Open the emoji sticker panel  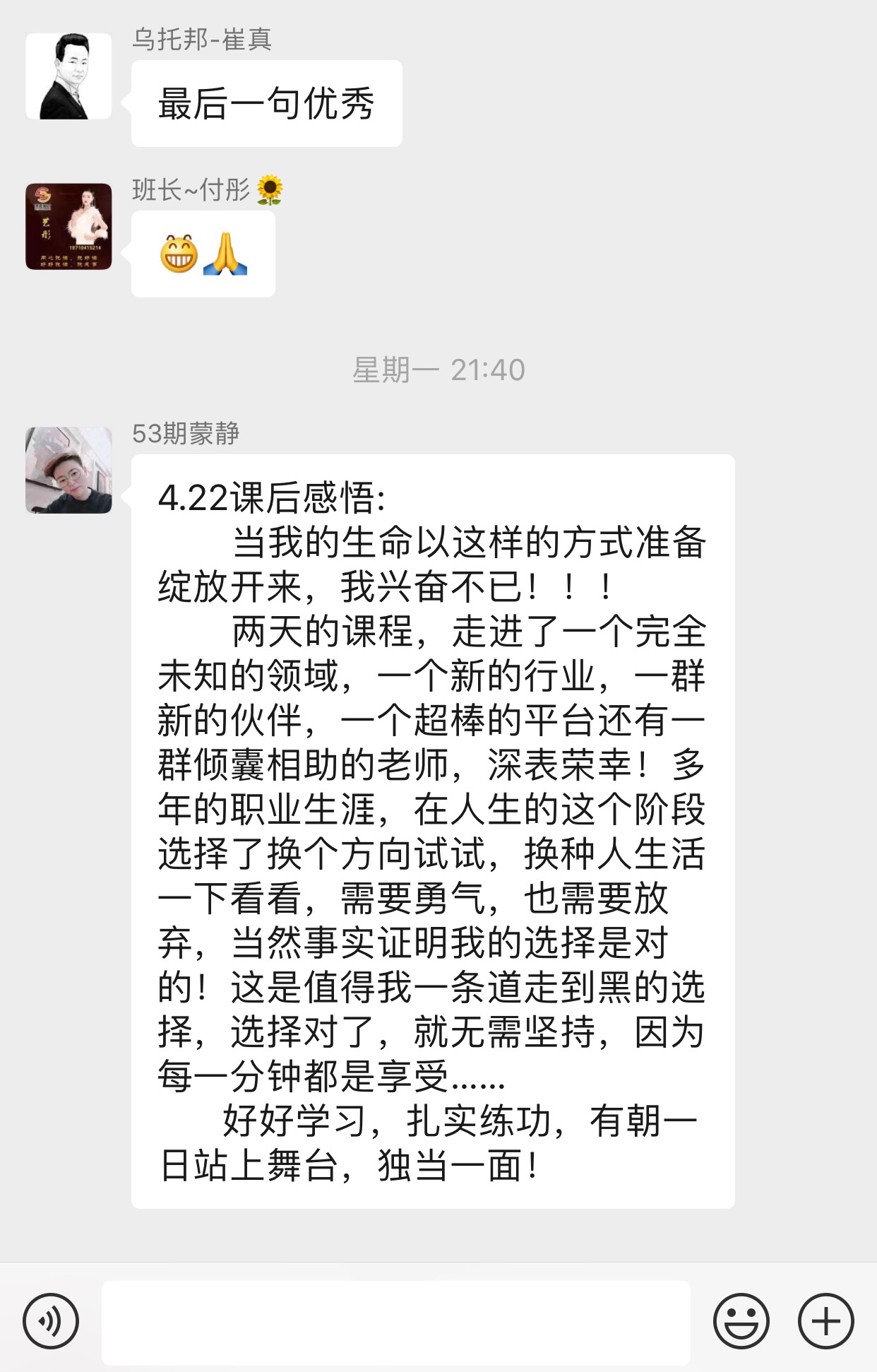(x=741, y=1320)
